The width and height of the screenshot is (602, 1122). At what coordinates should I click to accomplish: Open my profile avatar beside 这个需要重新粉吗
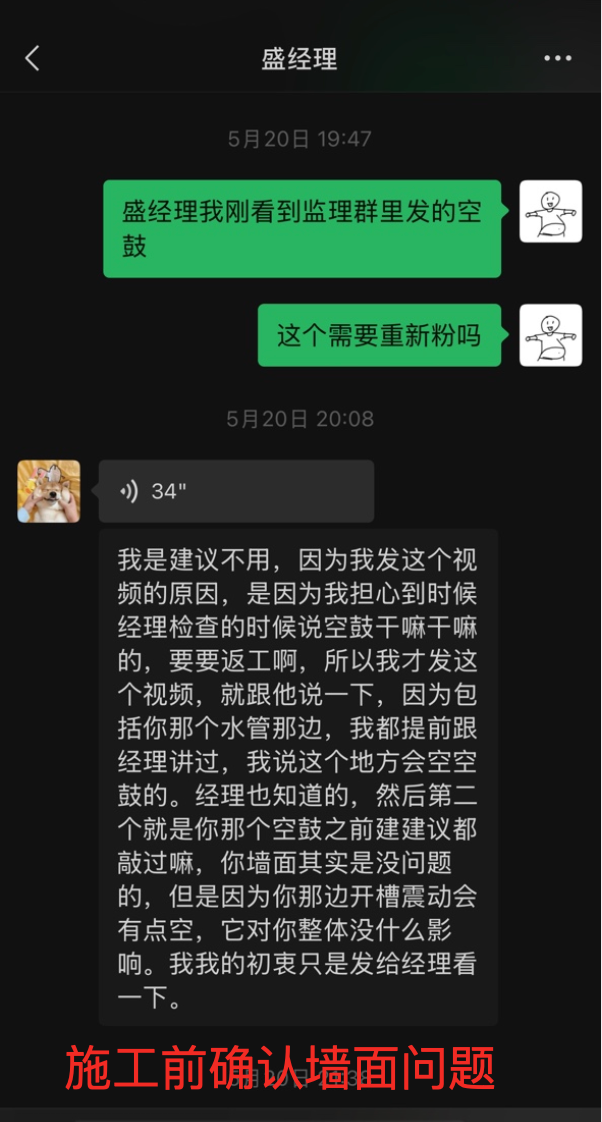point(550,335)
